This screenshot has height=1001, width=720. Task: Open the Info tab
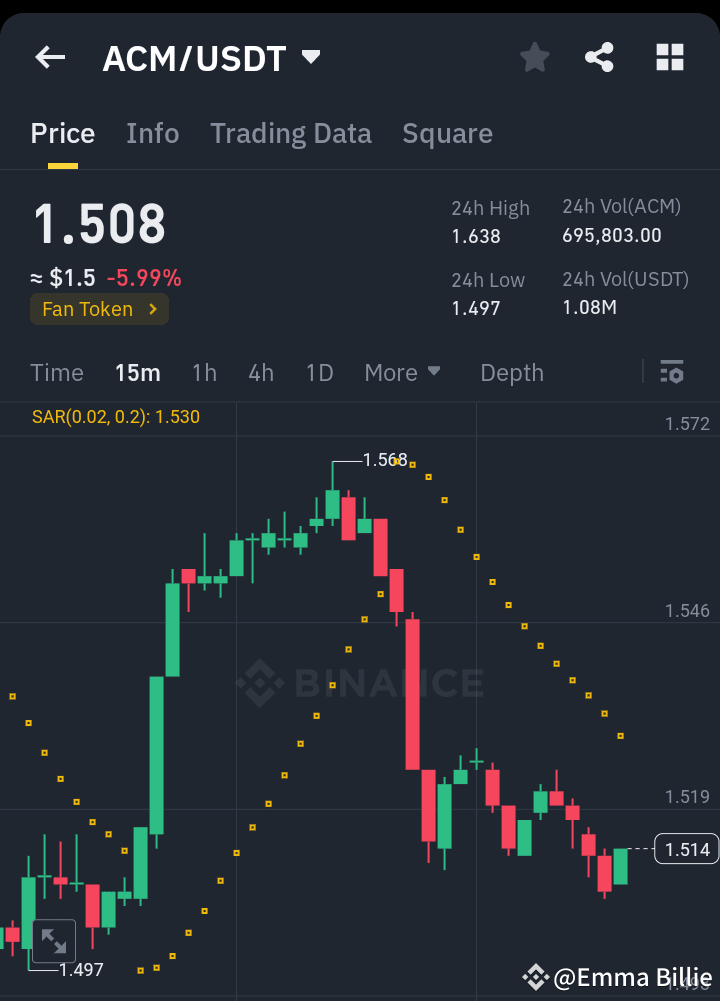pyautogui.click(x=152, y=133)
